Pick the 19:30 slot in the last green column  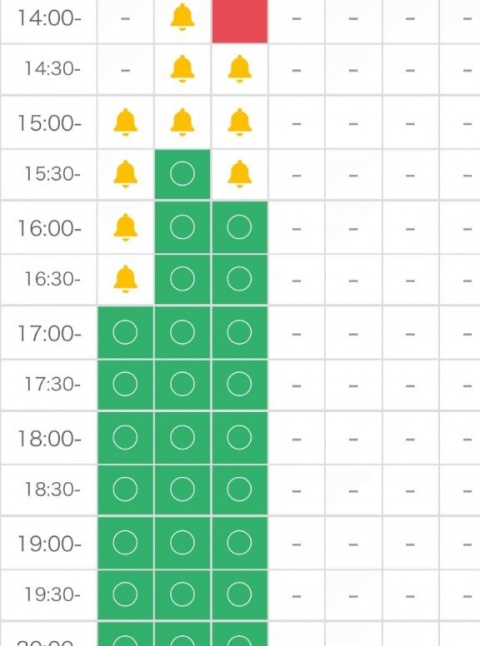[239, 595]
